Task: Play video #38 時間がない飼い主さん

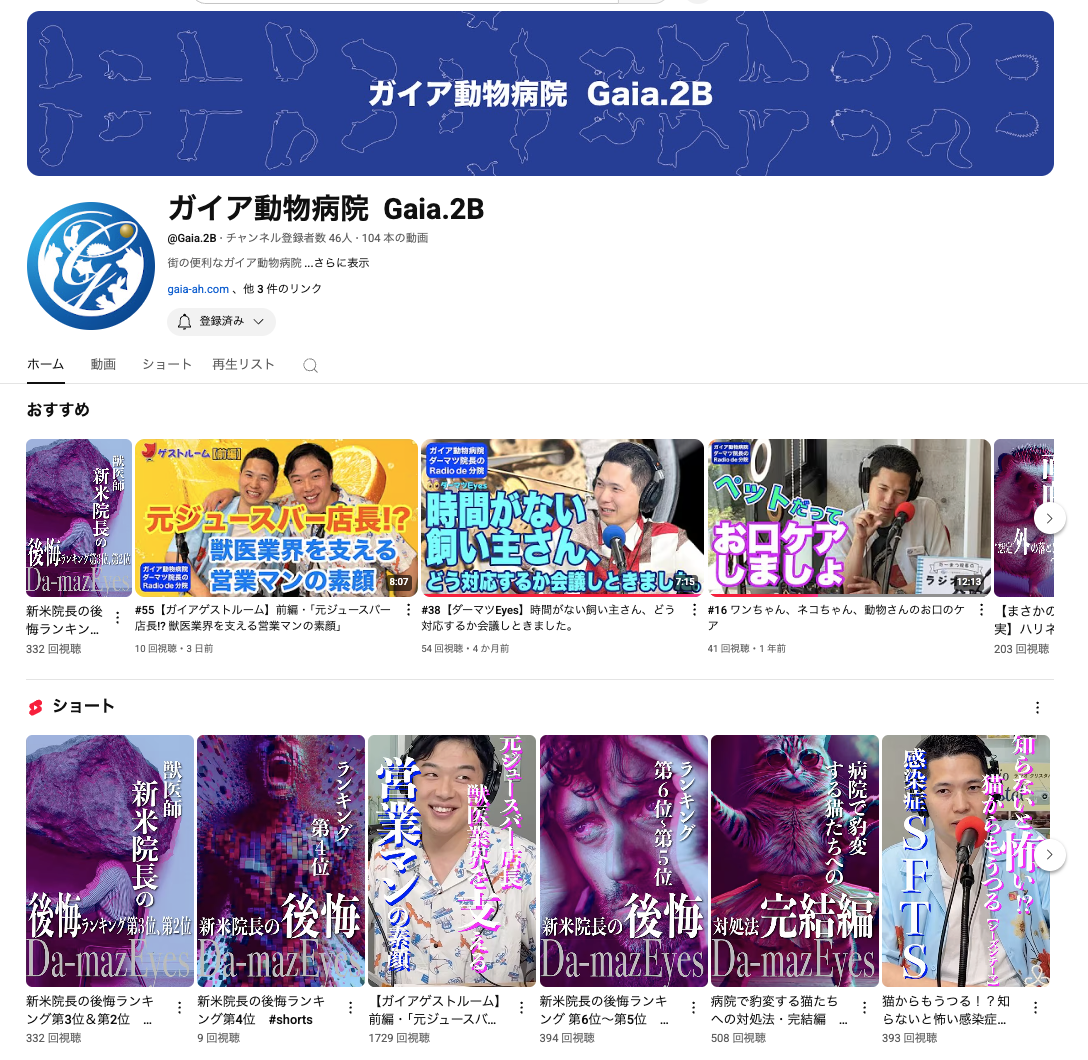Action: click(x=562, y=518)
